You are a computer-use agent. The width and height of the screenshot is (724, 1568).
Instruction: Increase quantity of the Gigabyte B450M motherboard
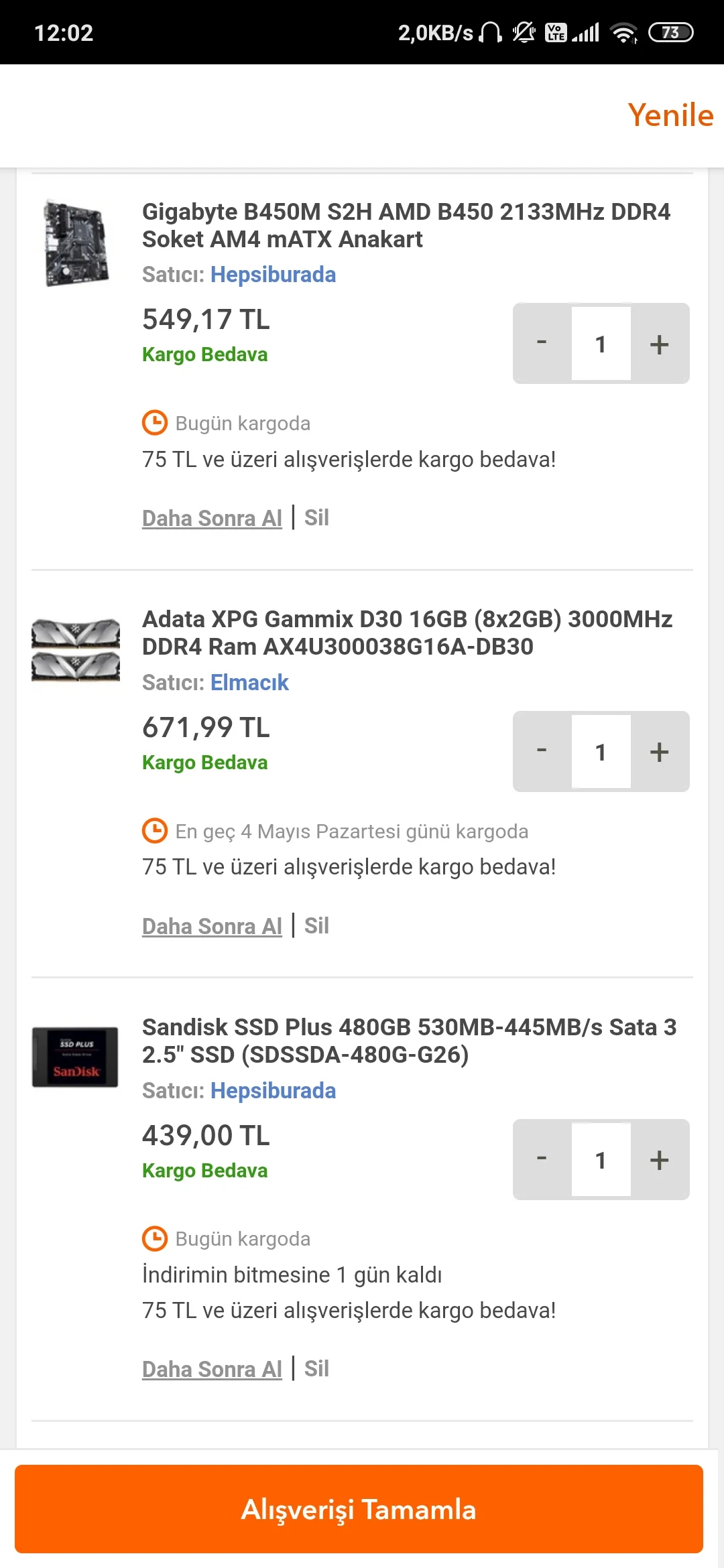(x=660, y=344)
